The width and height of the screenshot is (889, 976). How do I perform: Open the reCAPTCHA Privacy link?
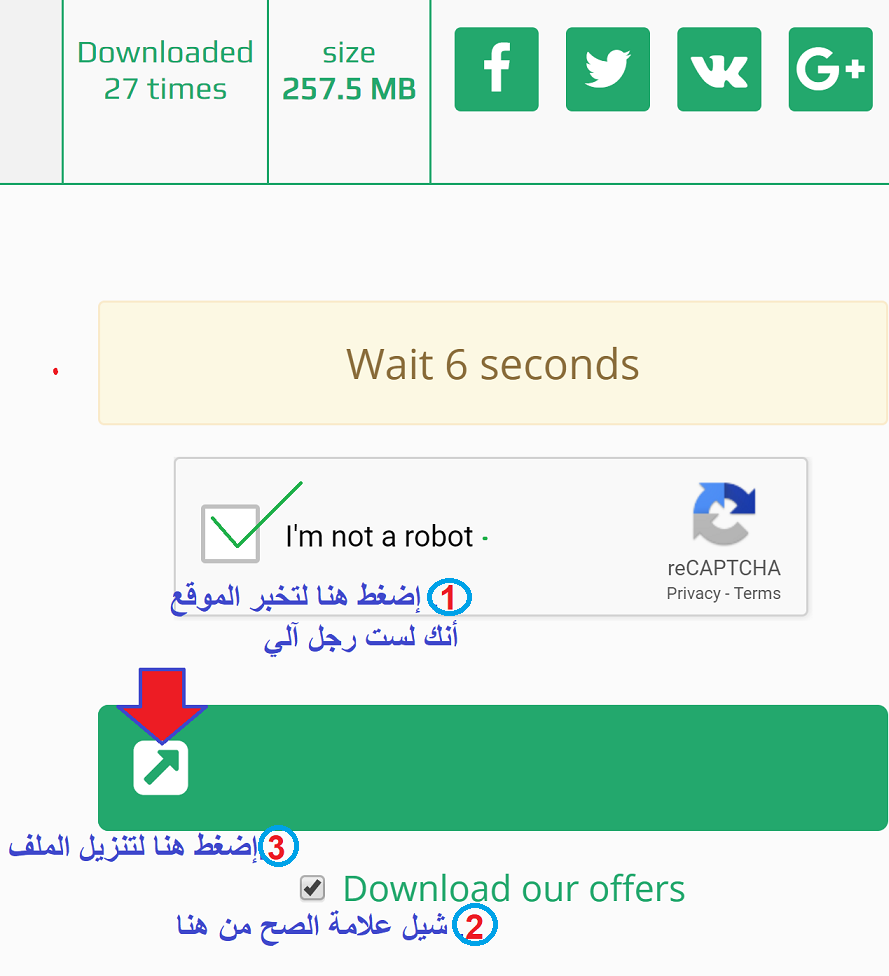[x=693, y=593]
